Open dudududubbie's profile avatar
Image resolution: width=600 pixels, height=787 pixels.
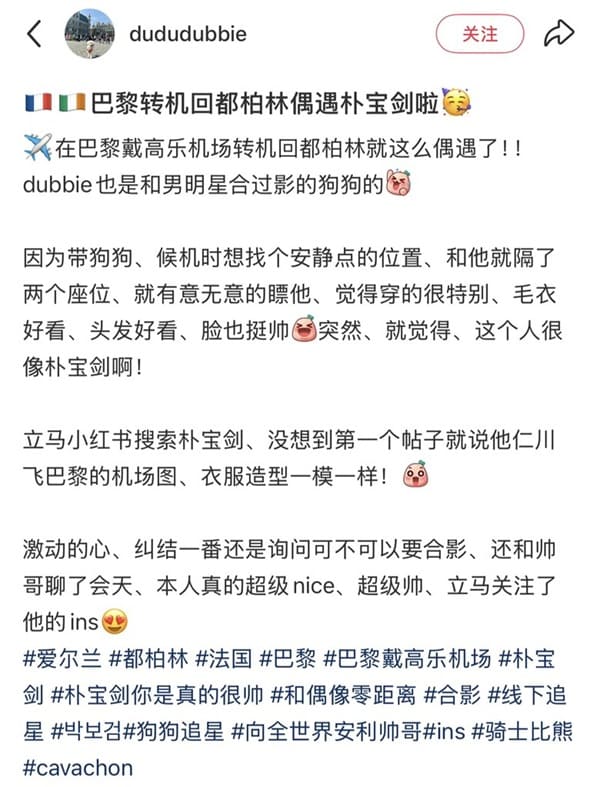coord(89,34)
